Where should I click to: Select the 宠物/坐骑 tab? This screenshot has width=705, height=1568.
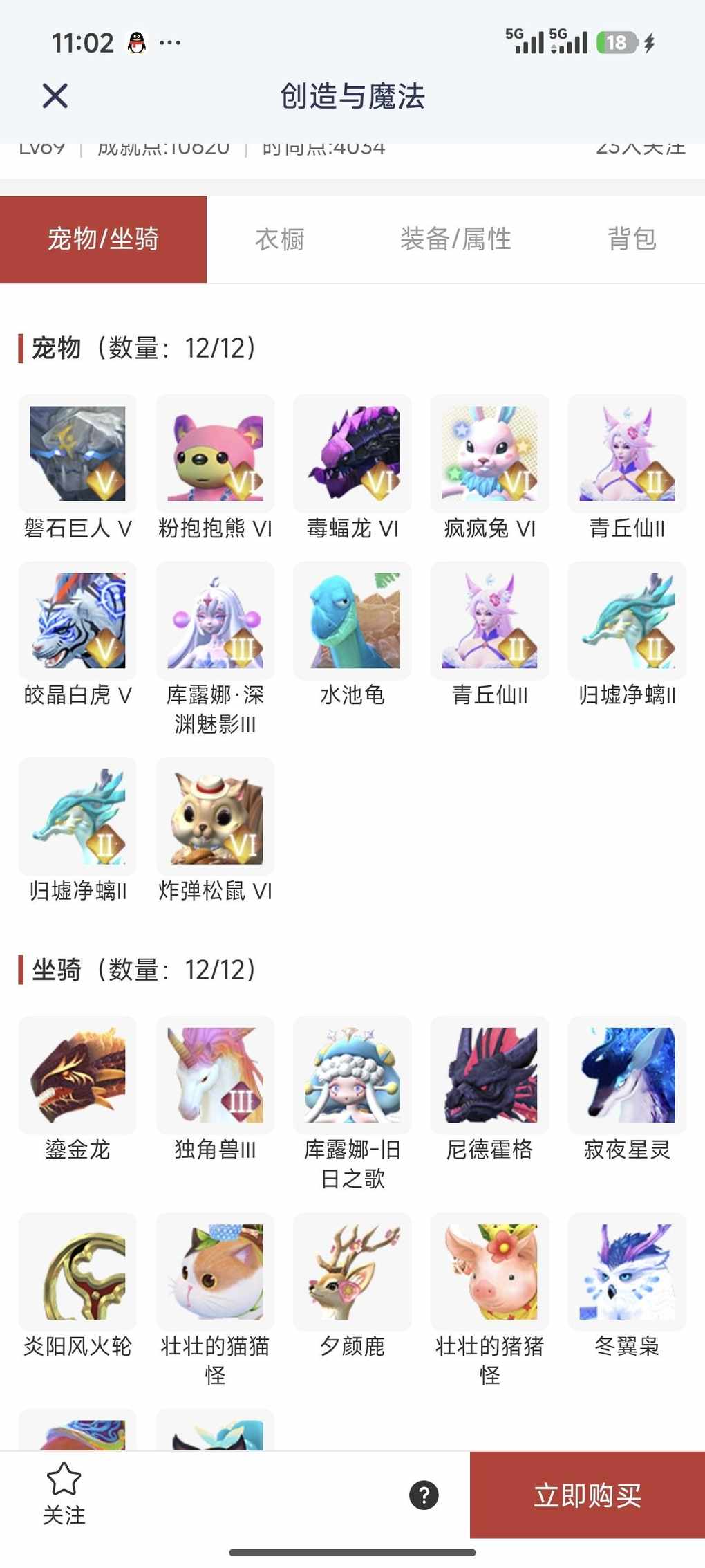104,239
